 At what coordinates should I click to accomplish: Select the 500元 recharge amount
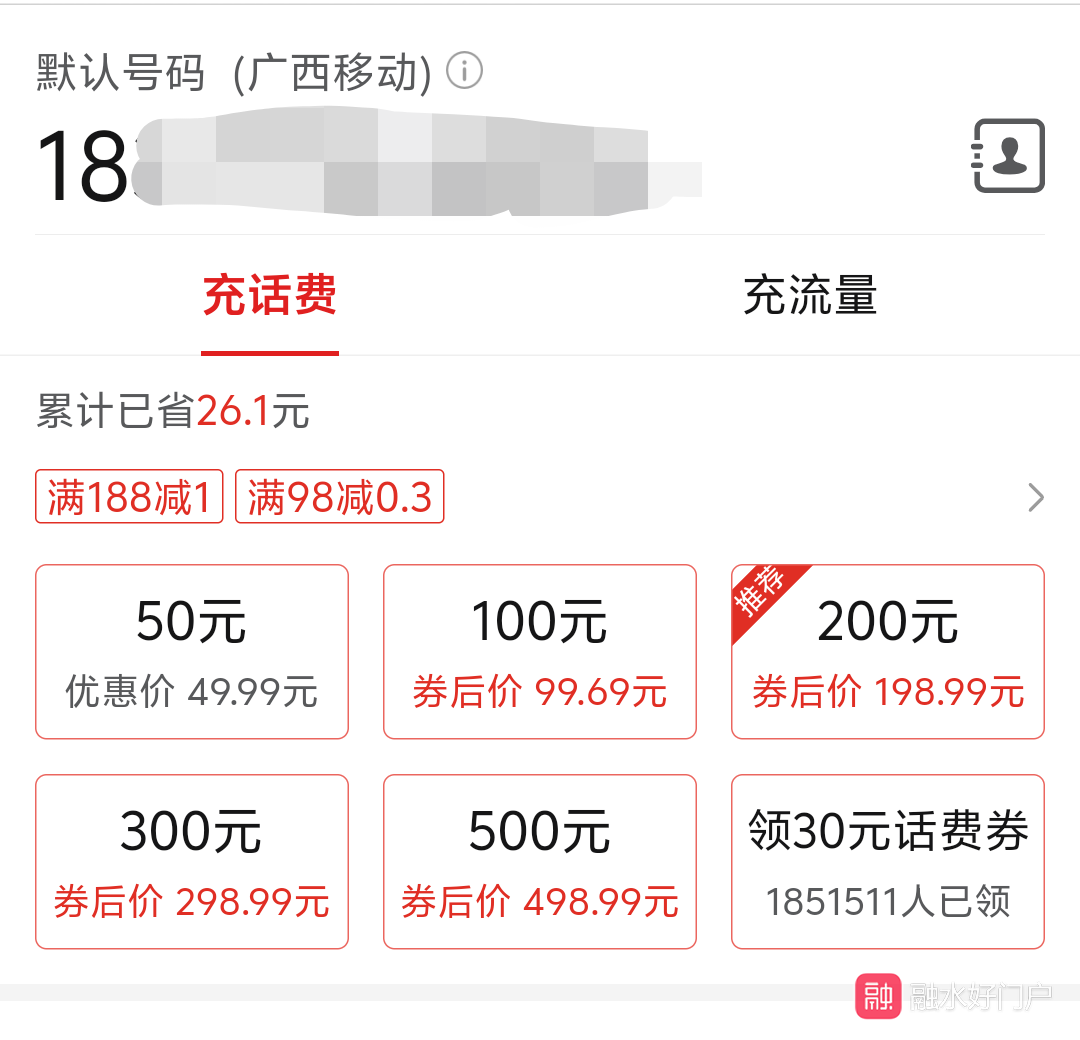540,861
